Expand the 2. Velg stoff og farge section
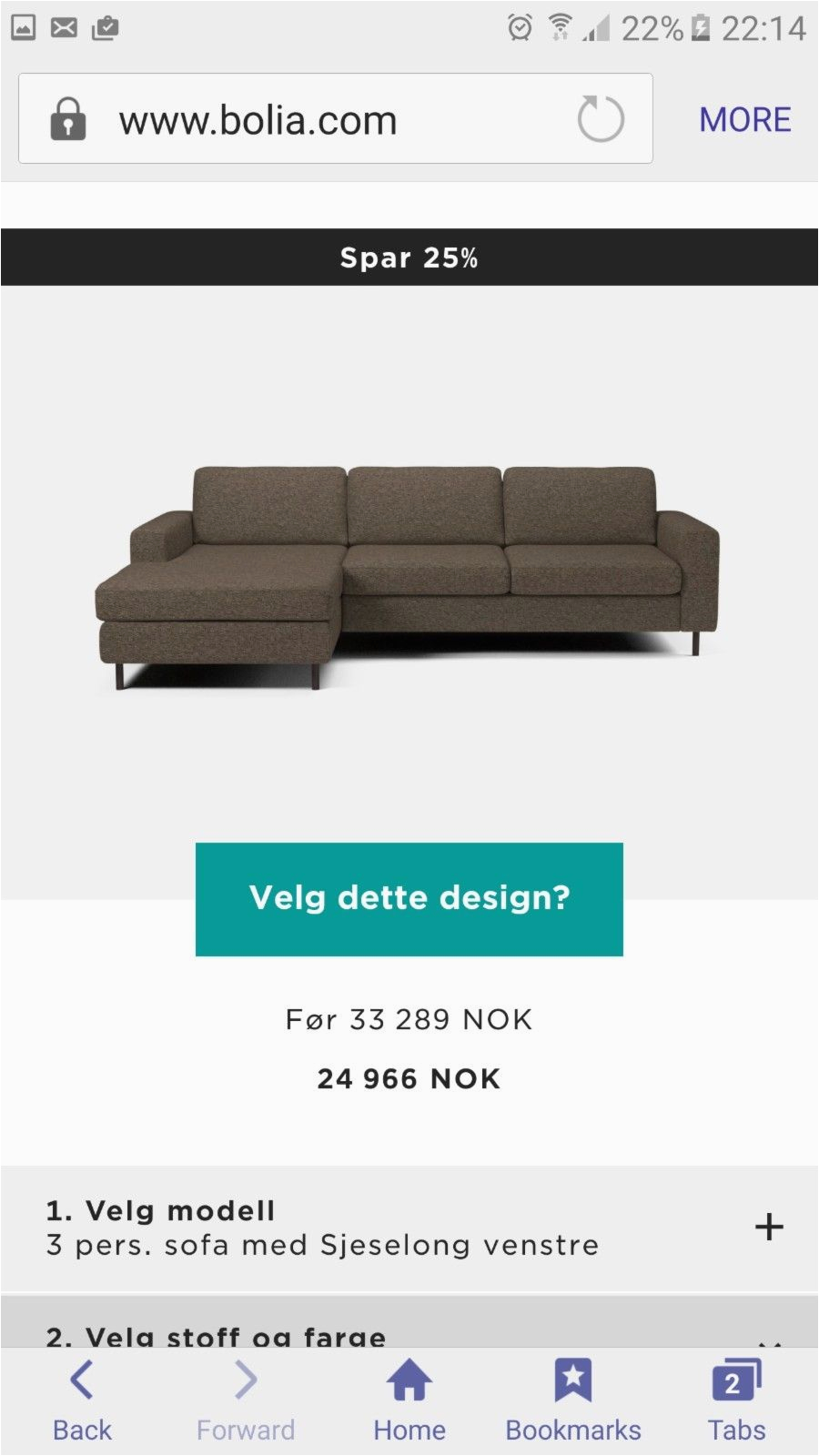Screen dimensions: 819x1456 [x=409, y=1323]
